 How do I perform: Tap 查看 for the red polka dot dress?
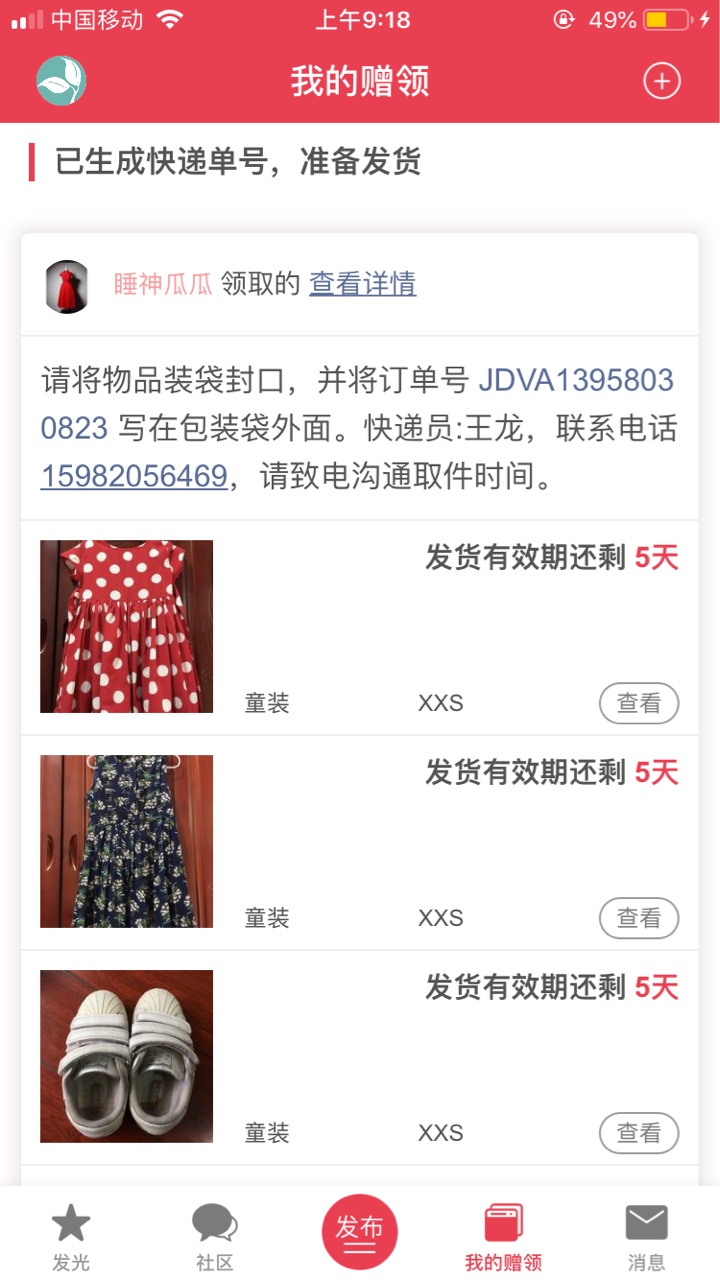[x=638, y=703]
